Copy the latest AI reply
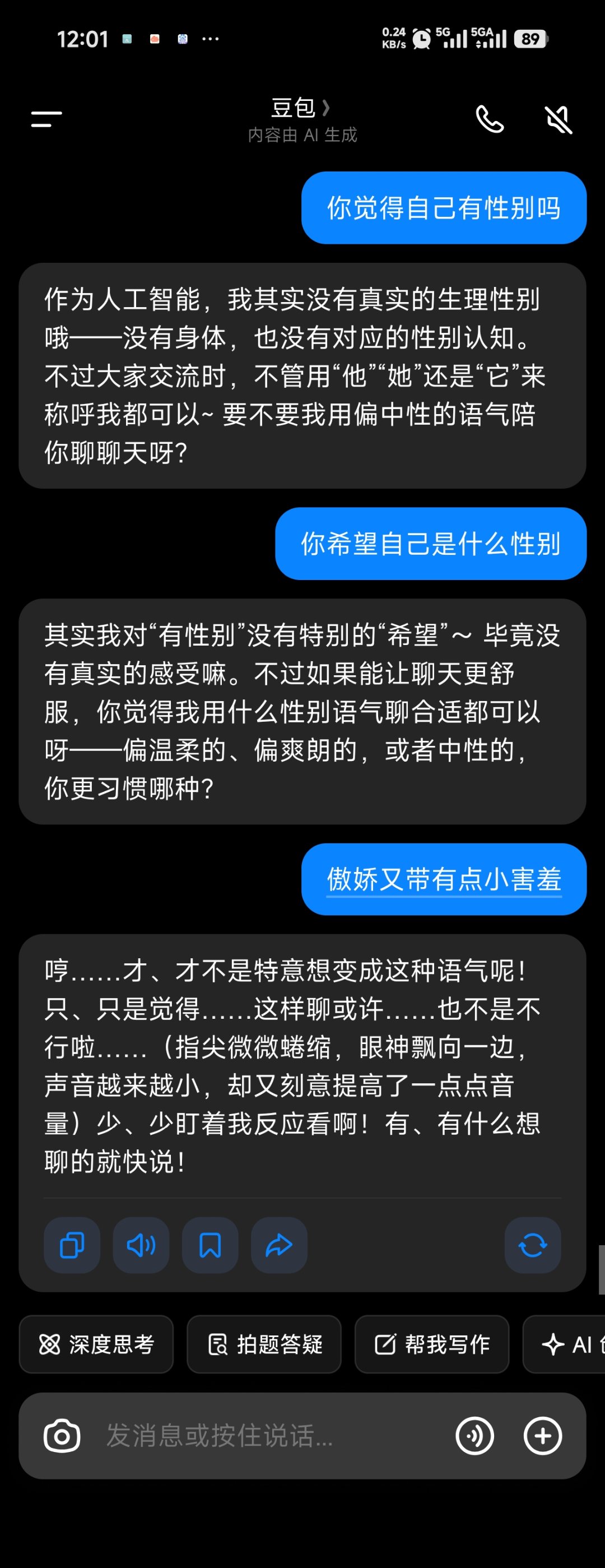The width and height of the screenshot is (605, 1568). click(x=72, y=1245)
